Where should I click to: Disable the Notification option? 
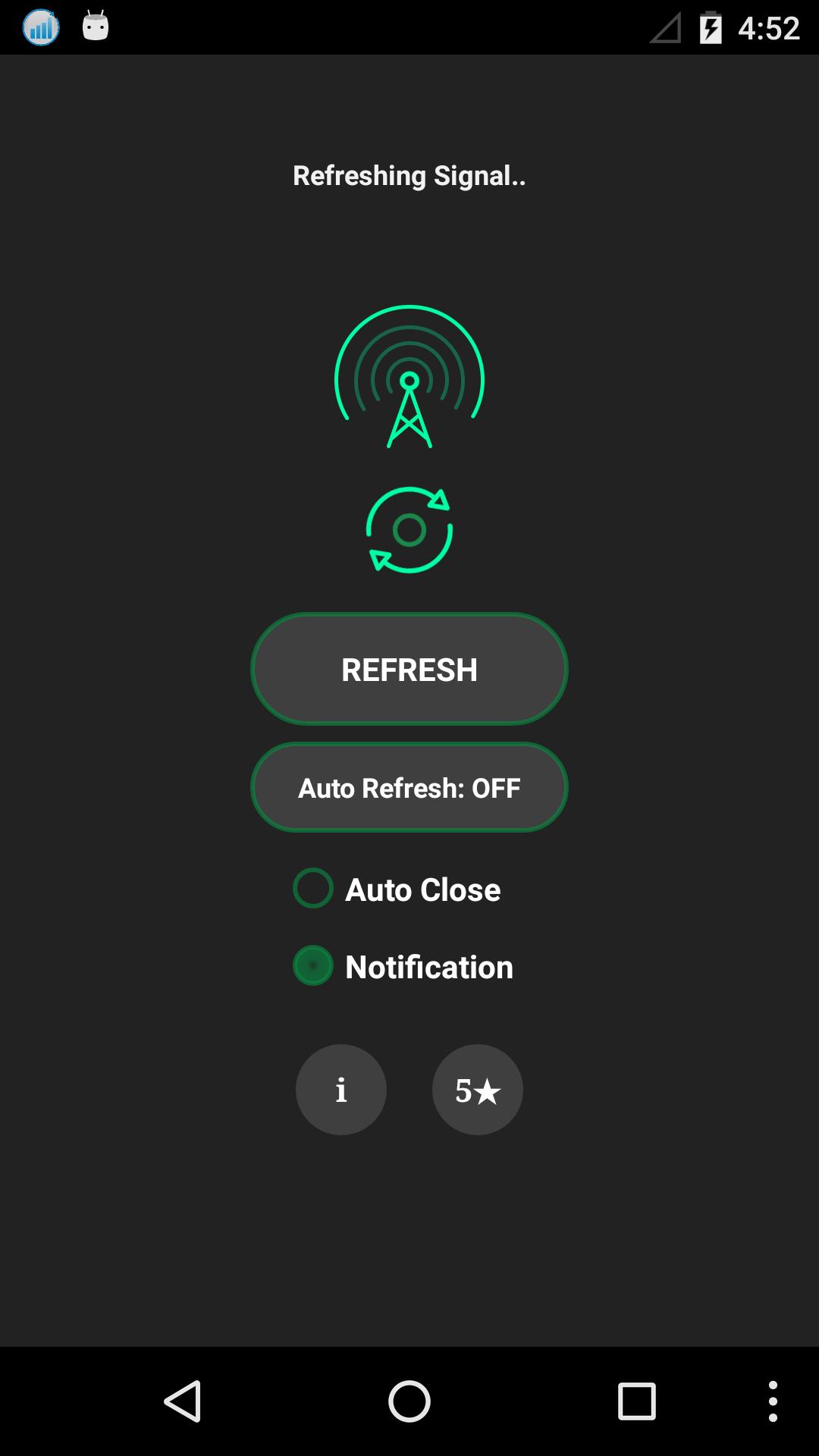pos(312,966)
